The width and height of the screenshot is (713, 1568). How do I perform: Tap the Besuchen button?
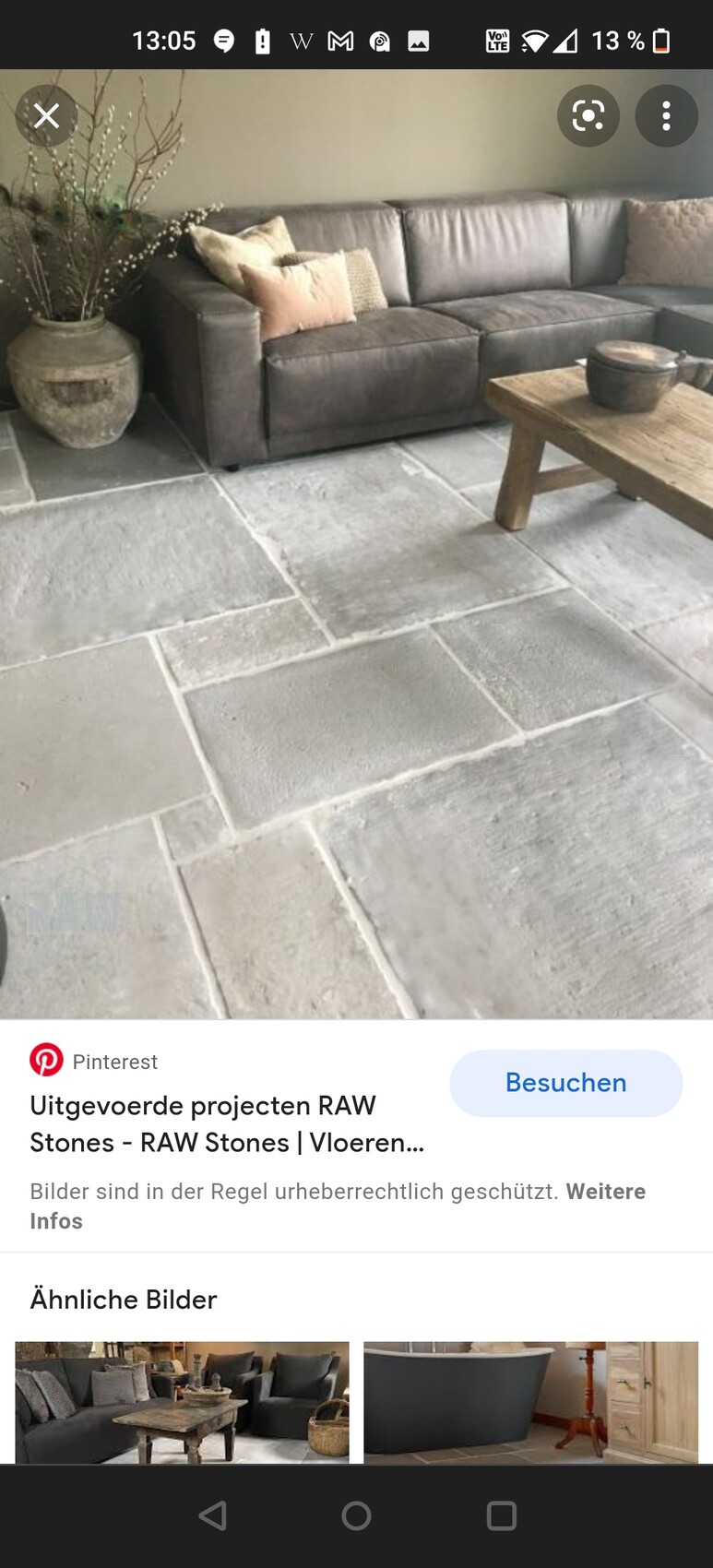coord(565,1083)
